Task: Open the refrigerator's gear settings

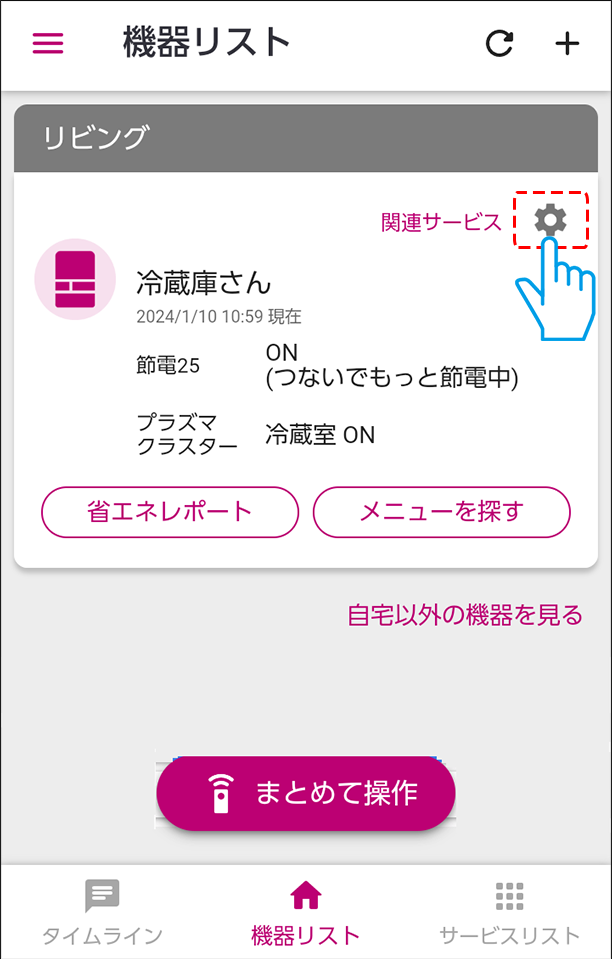Action: pyautogui.click(x=549, y=221)
